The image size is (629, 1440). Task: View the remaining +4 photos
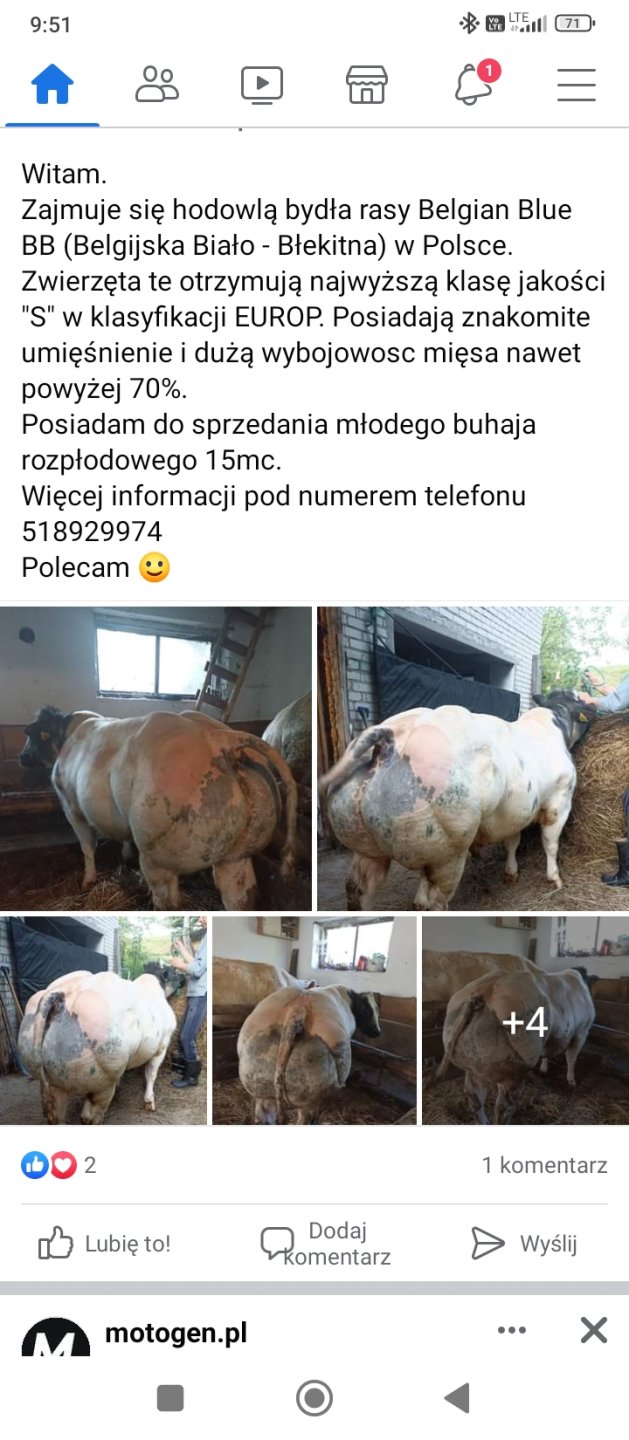pos(525,1021)
